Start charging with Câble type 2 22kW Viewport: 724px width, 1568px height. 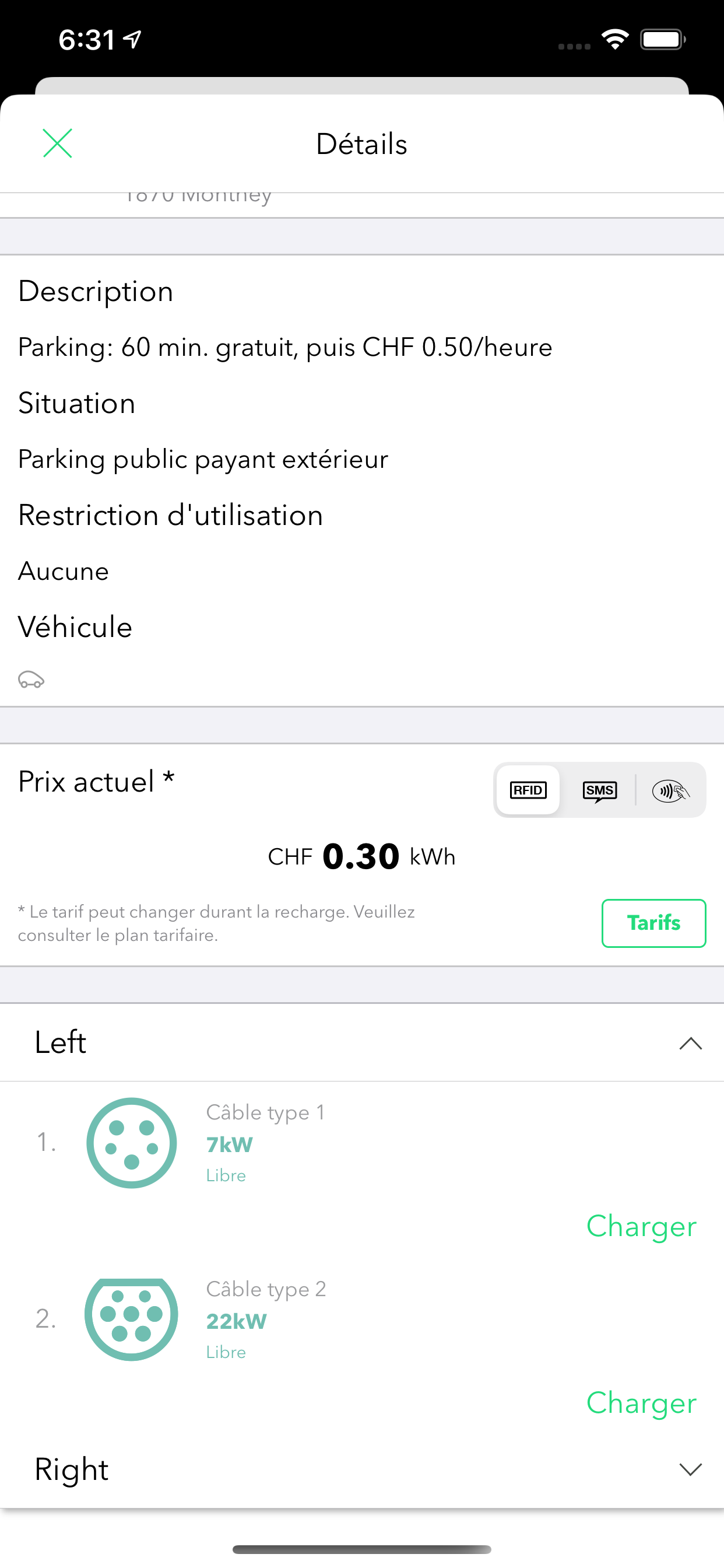click(641, 1402)
